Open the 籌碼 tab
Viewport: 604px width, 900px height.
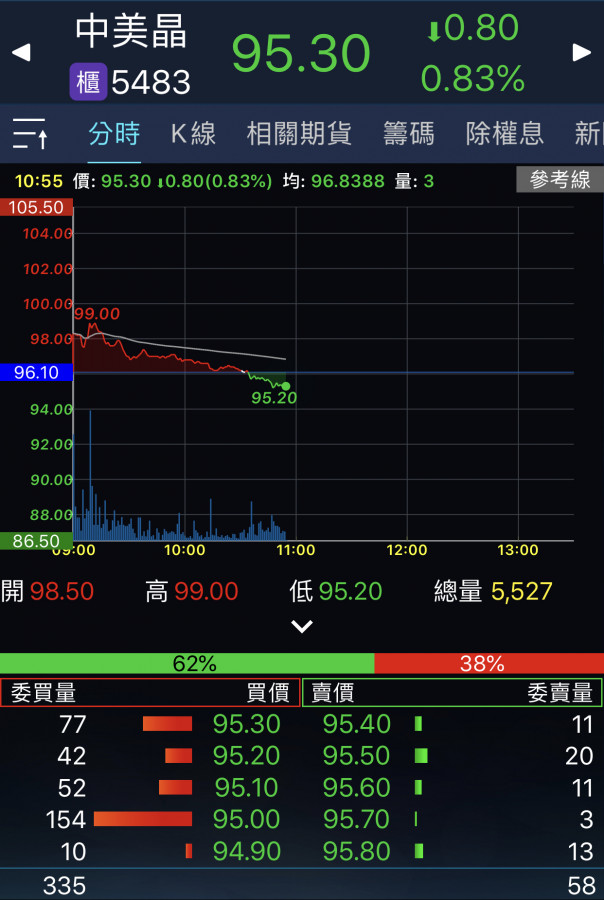coord(409,133)
